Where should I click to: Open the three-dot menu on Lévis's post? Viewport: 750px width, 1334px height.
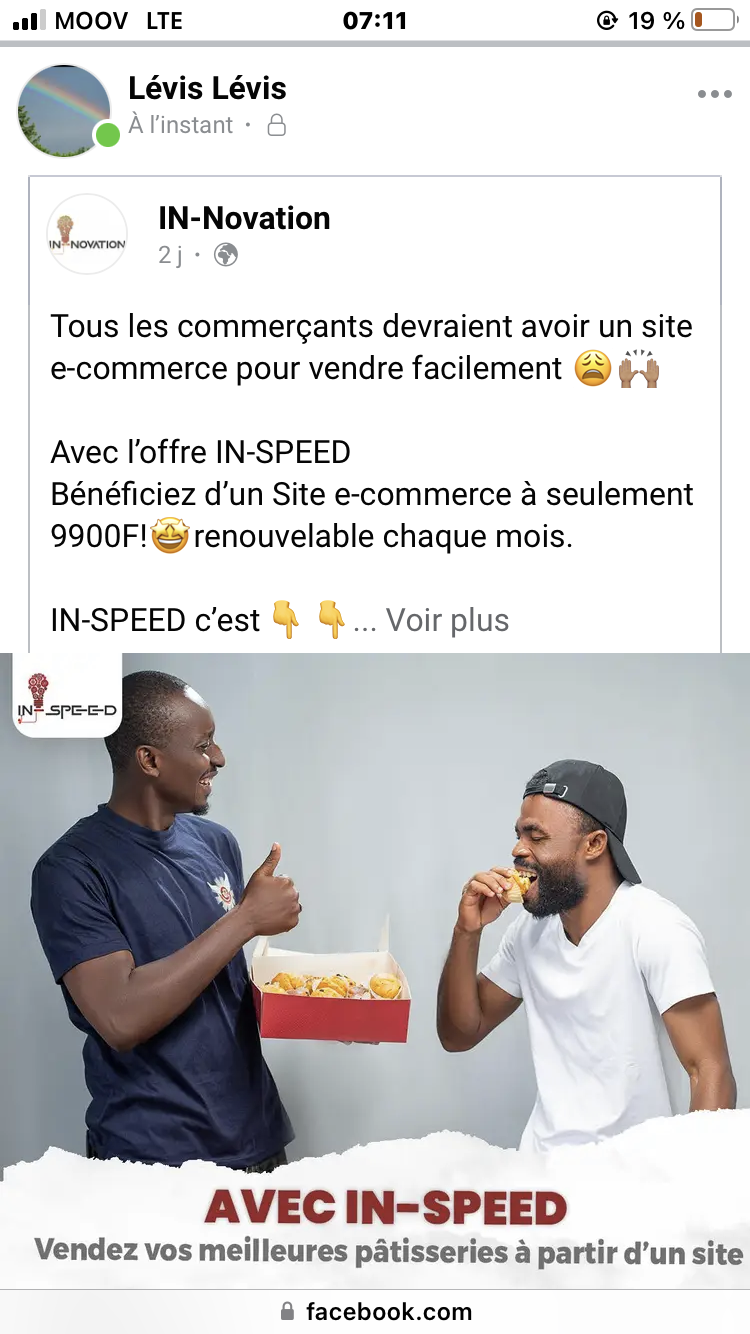pyautogui.click(x=714, y=94)
